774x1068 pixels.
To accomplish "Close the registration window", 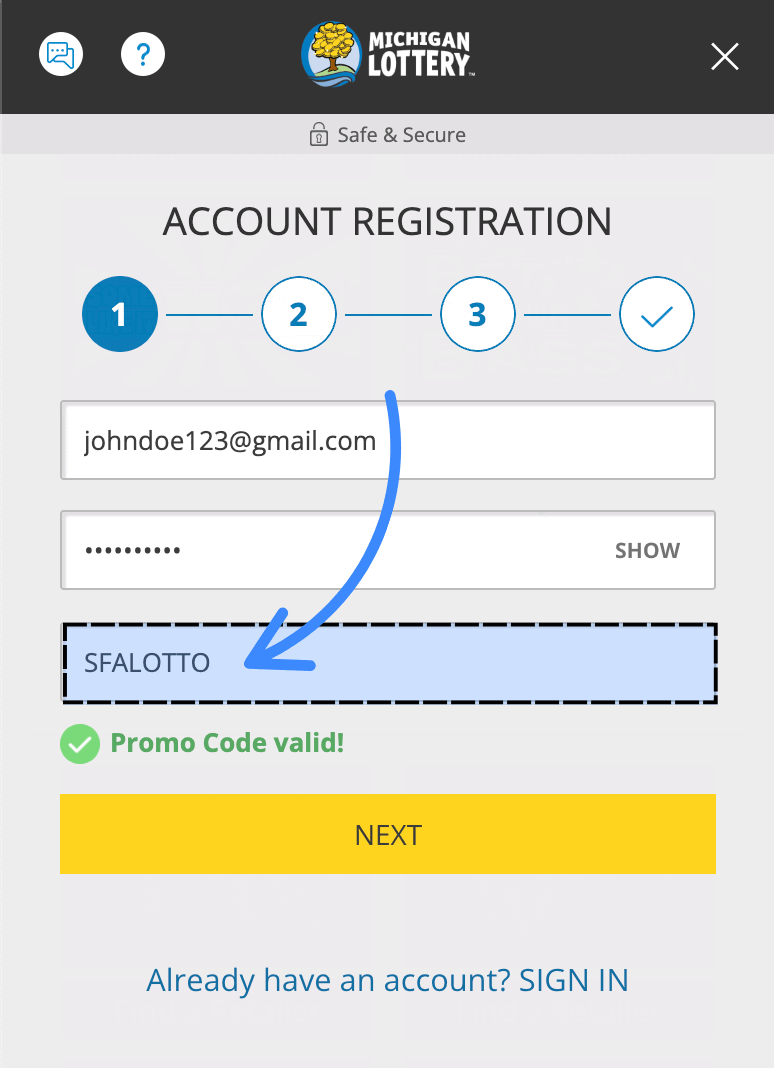I will [x=724, y=57].
